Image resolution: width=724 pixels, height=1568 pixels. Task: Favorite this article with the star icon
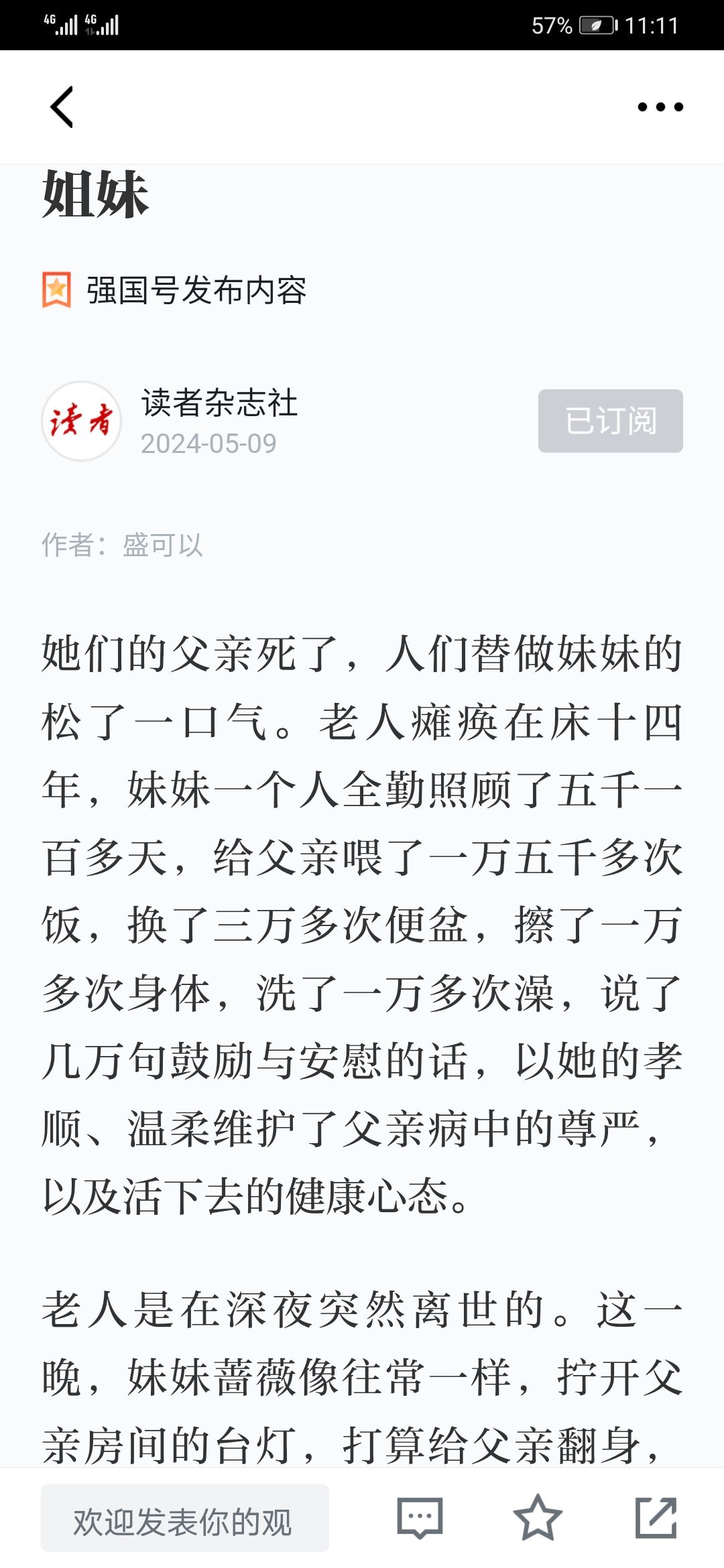[x=538, y=1517]
